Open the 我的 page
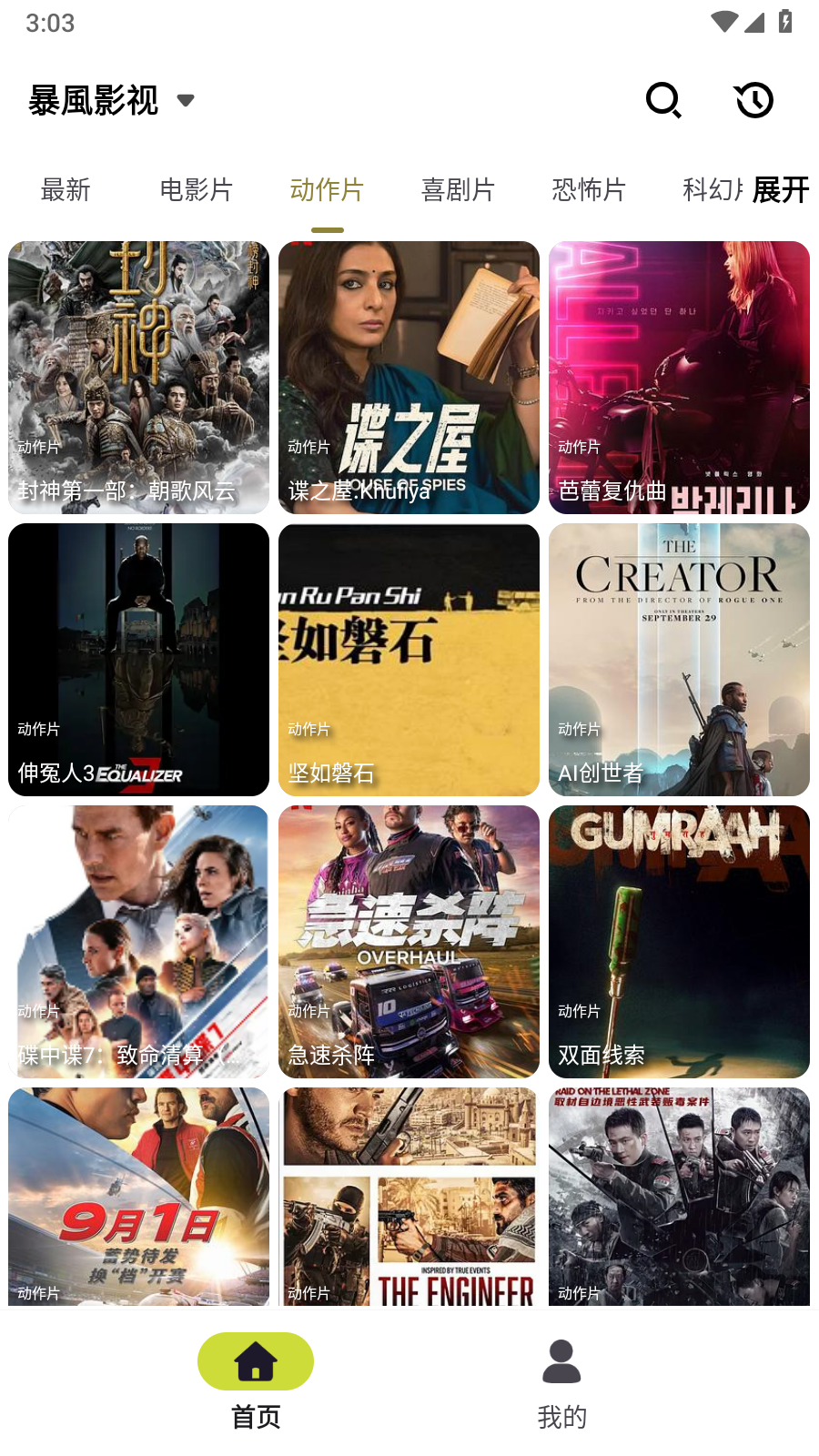This screenshot has width=819, height=1456. tap(561, 1417)
